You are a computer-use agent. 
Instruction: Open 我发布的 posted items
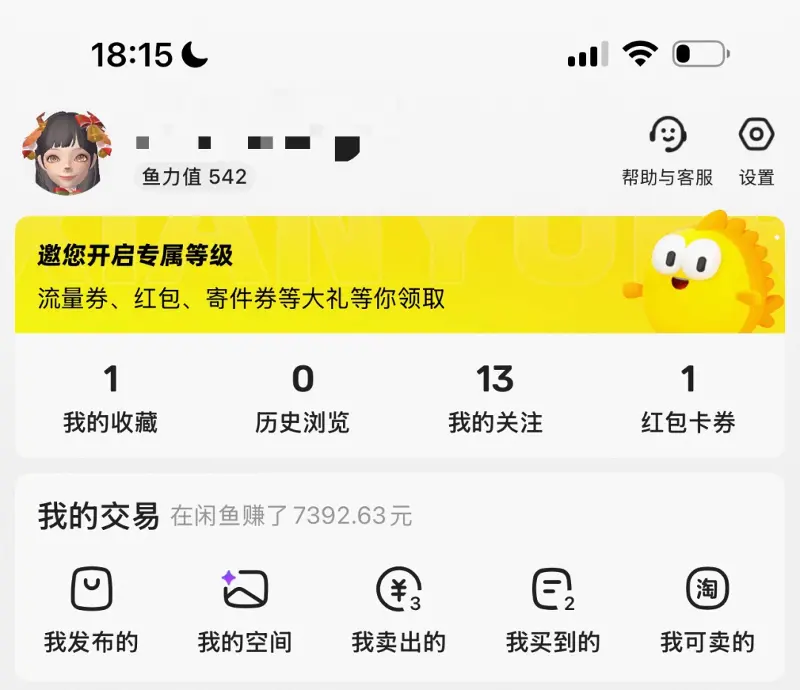91,610
